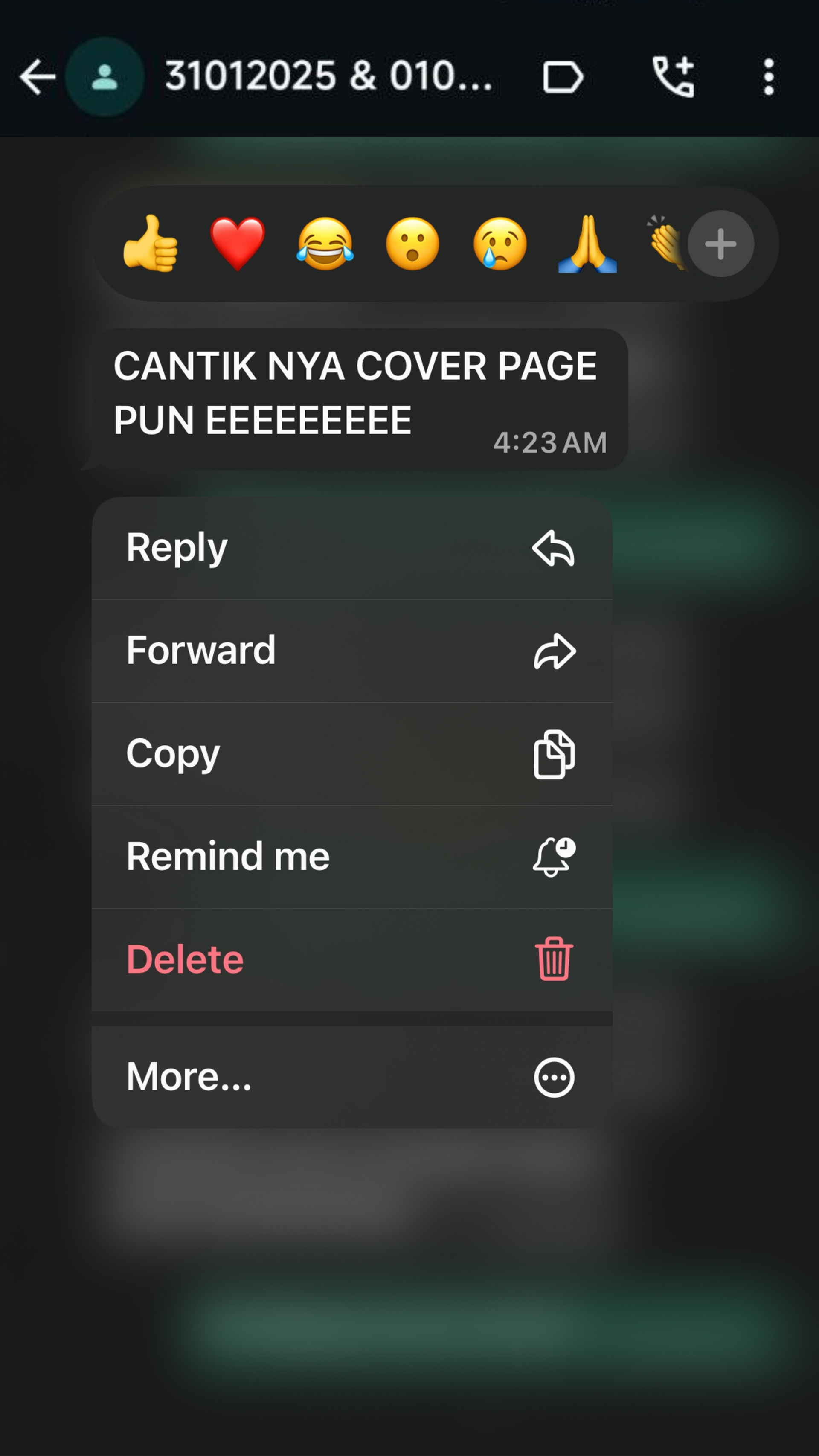React with the crying face emoji
Image resolution: width=819 pixels, height=1456 pixels.
(500, 244)
